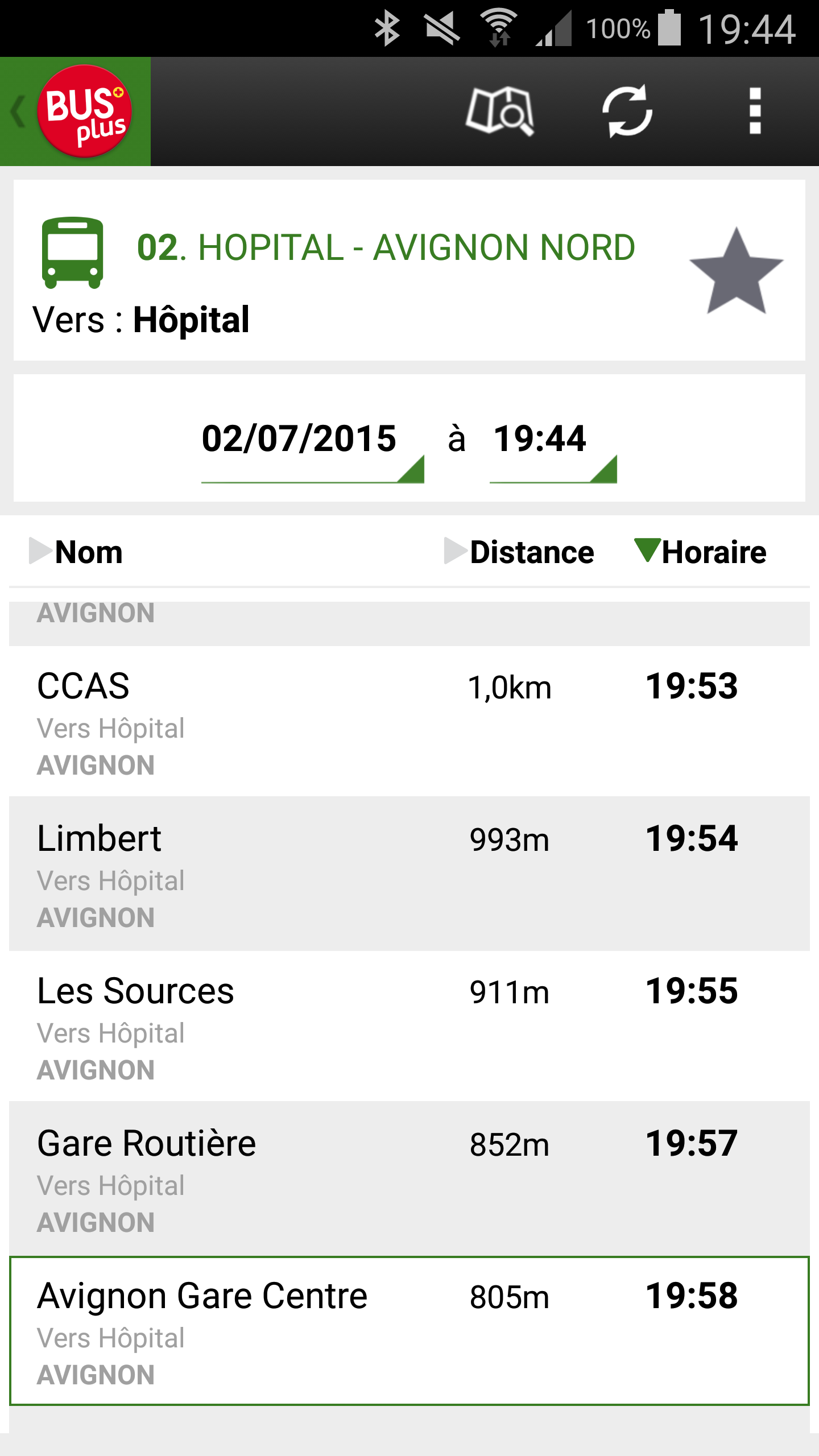Open the CCAS stop
The height and width of the screenshot is (1456, 819).
coord(409,721)
